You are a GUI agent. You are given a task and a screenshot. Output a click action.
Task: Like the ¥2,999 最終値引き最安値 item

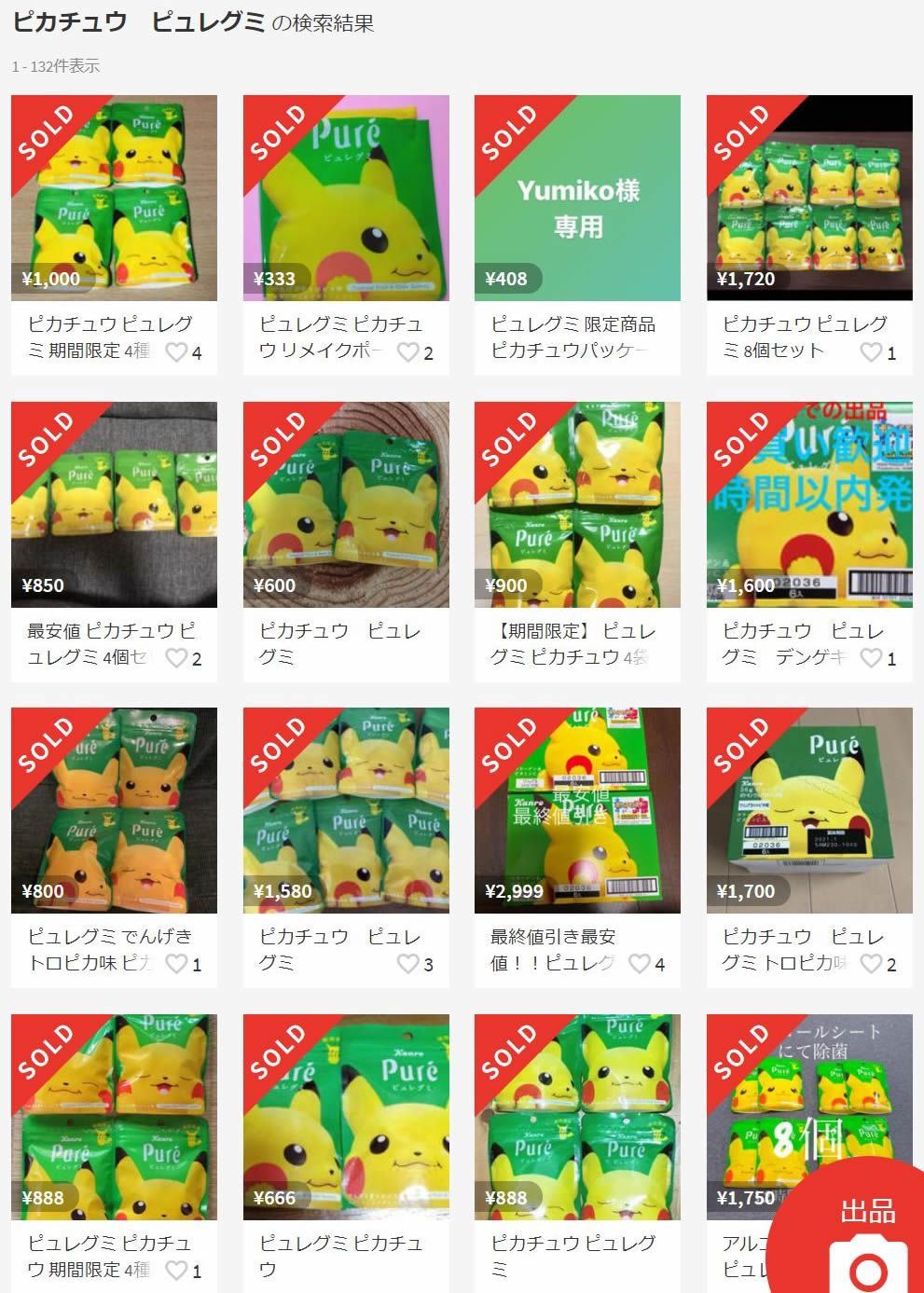tap(640, 964)
